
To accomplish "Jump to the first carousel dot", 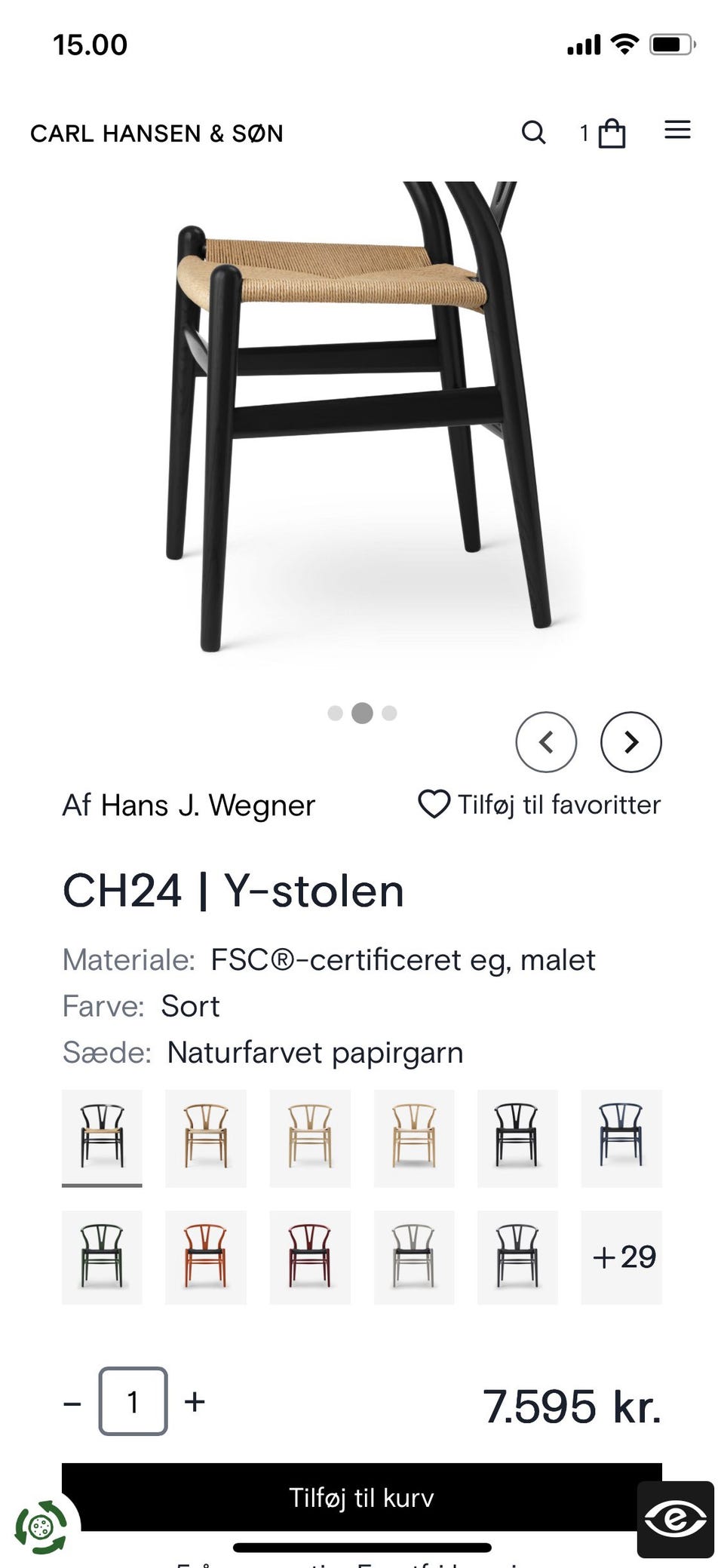I will coord(335,712).
